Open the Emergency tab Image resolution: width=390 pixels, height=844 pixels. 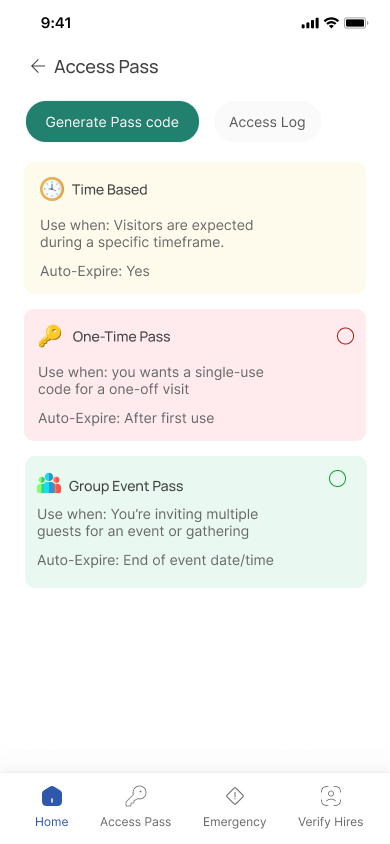coord(235,806)
